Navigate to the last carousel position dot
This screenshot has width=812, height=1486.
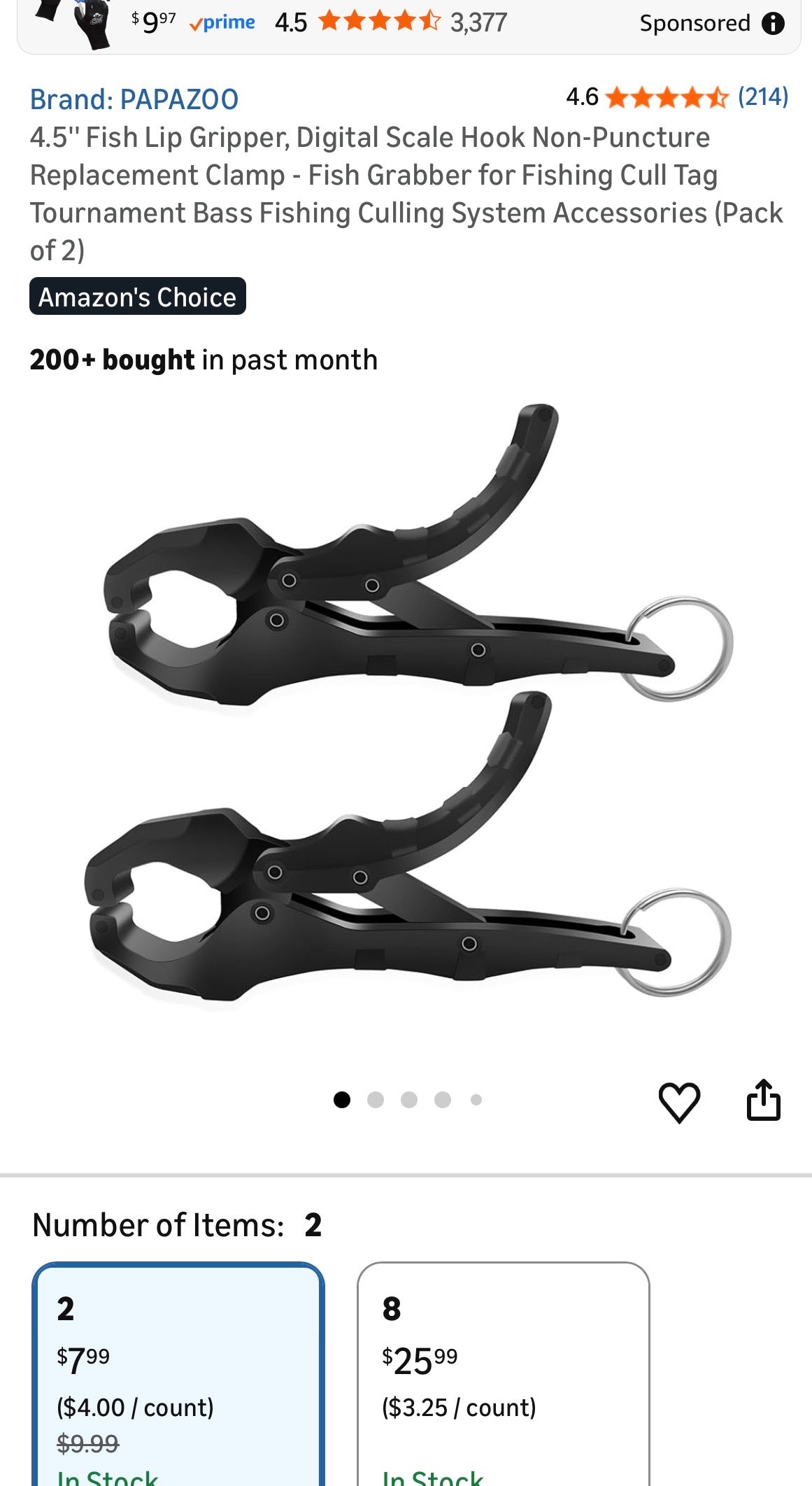475,1100
